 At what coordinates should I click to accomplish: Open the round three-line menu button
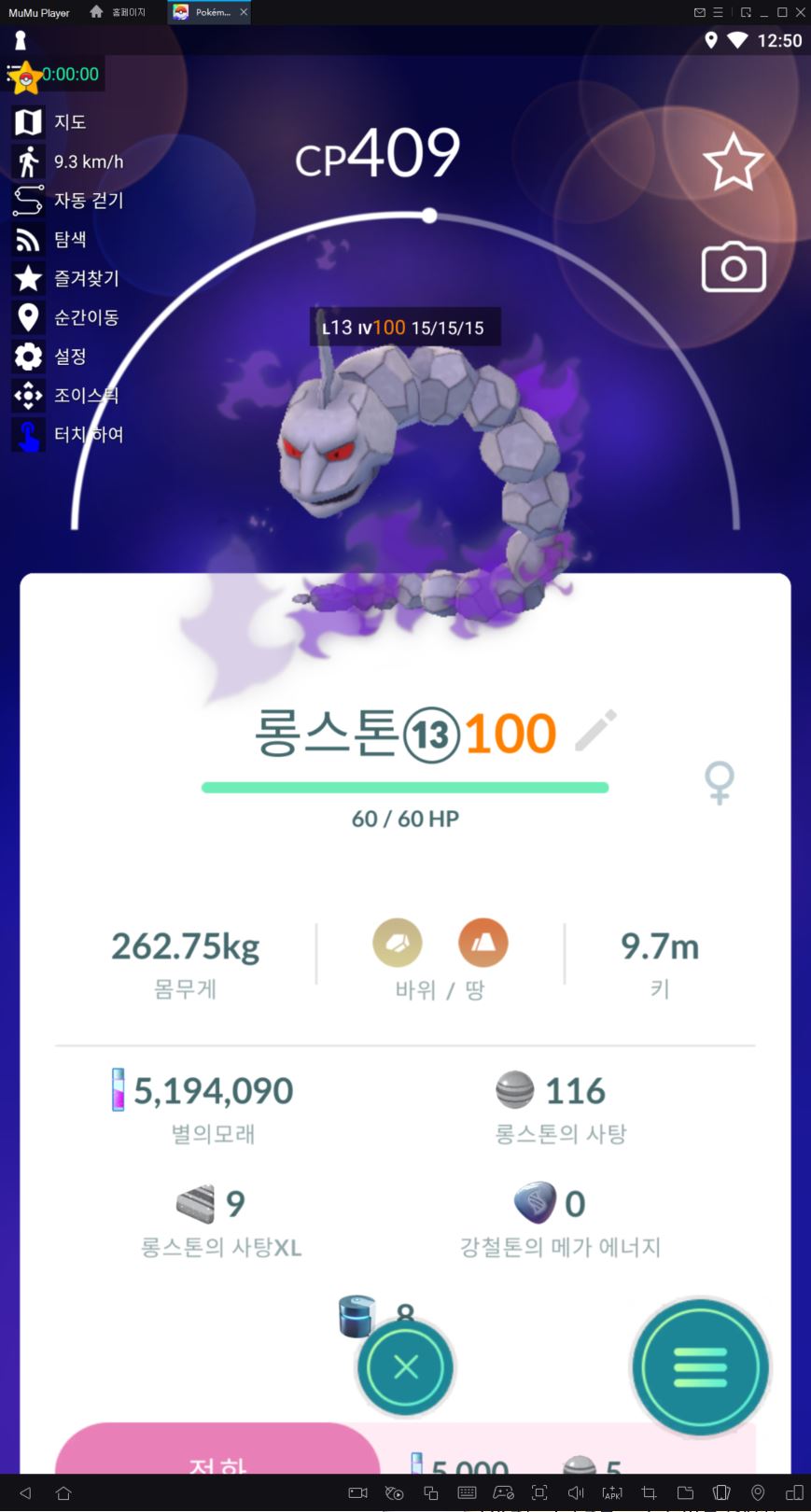pyautogui.click(x=700, y=1367)
